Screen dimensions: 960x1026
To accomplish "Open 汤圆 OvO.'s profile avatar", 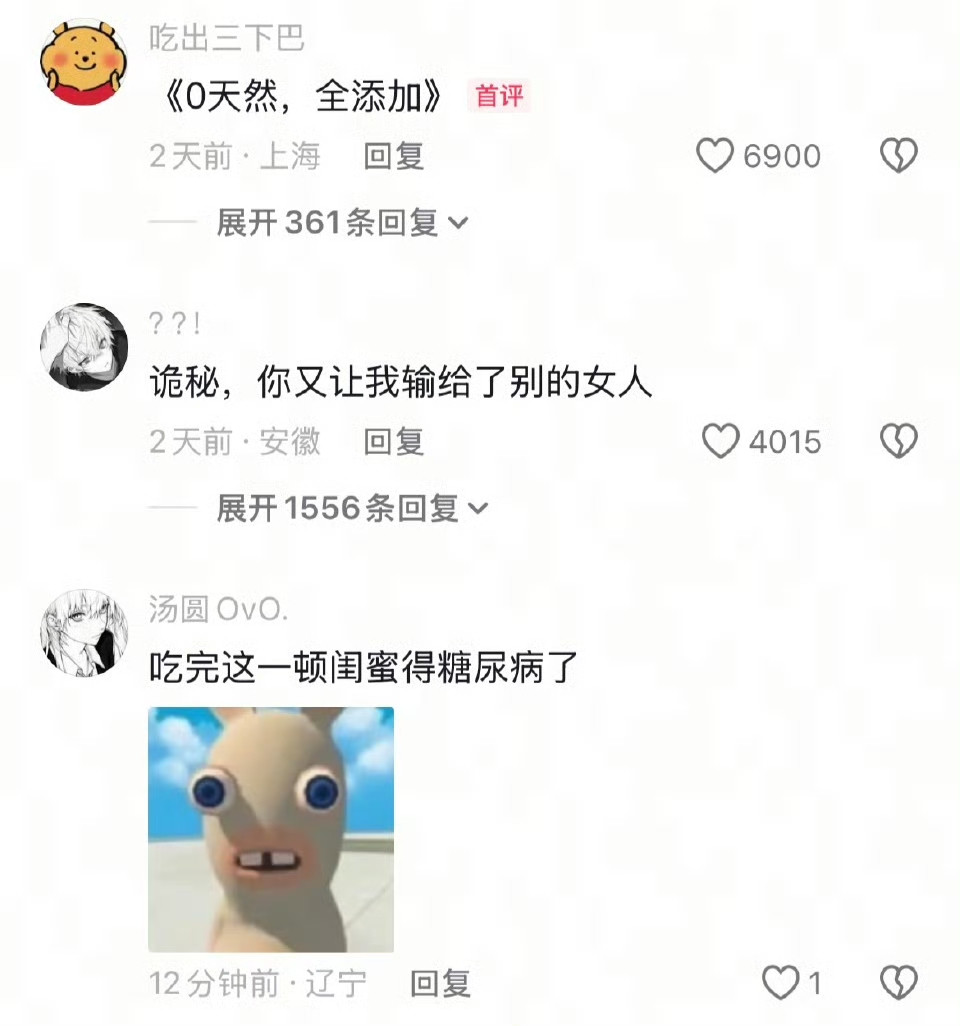I will coord(84,630).
